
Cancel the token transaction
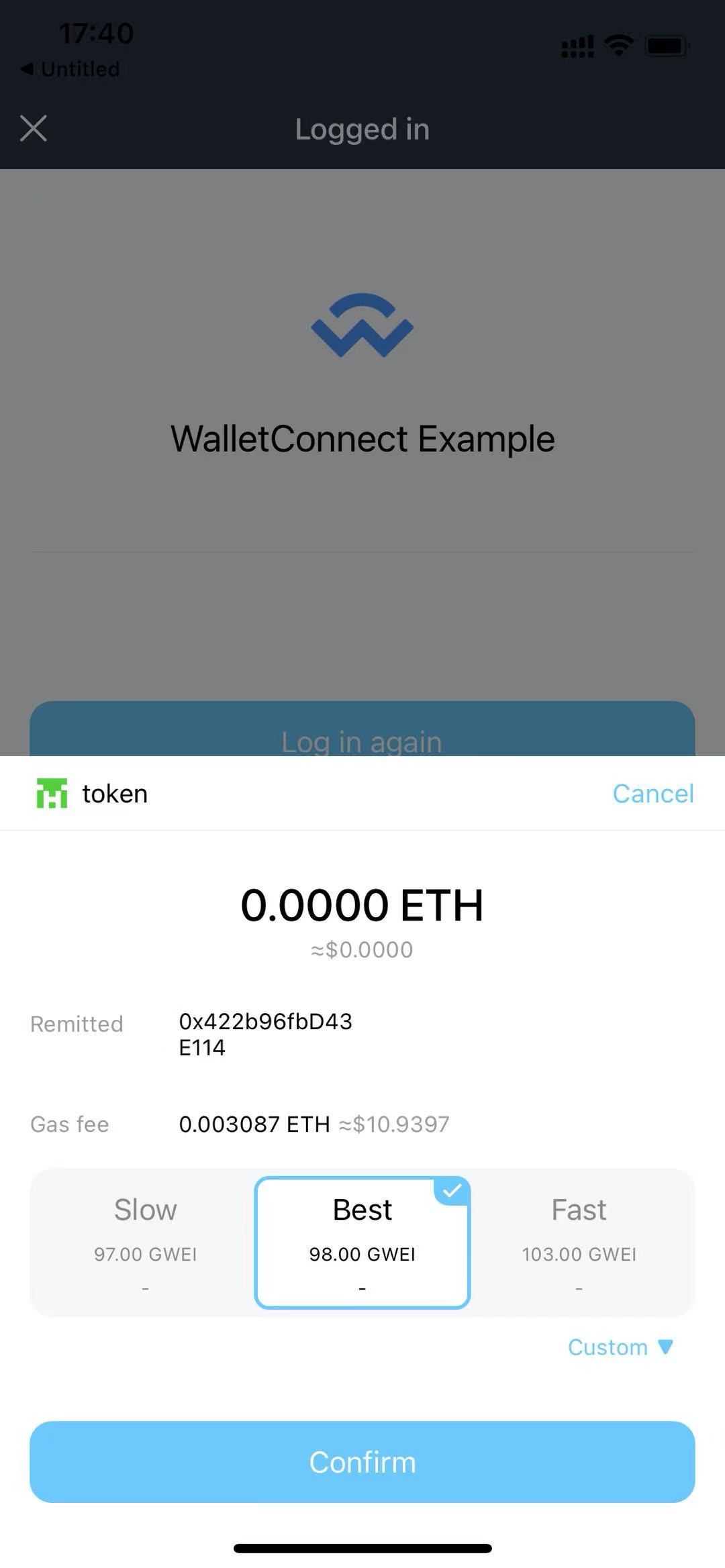[652, 793]
